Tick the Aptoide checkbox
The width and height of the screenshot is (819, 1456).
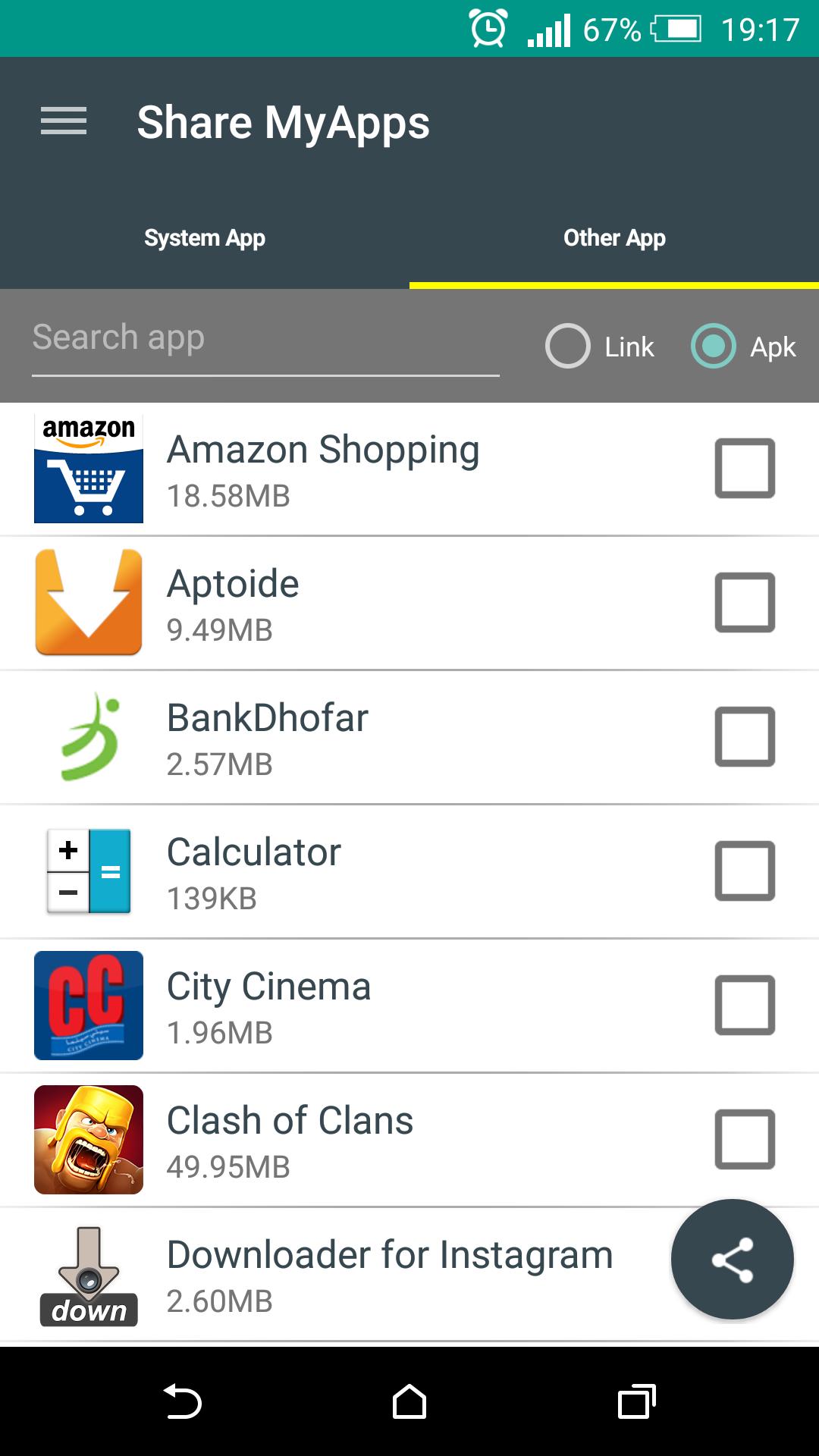coord(745,603)
